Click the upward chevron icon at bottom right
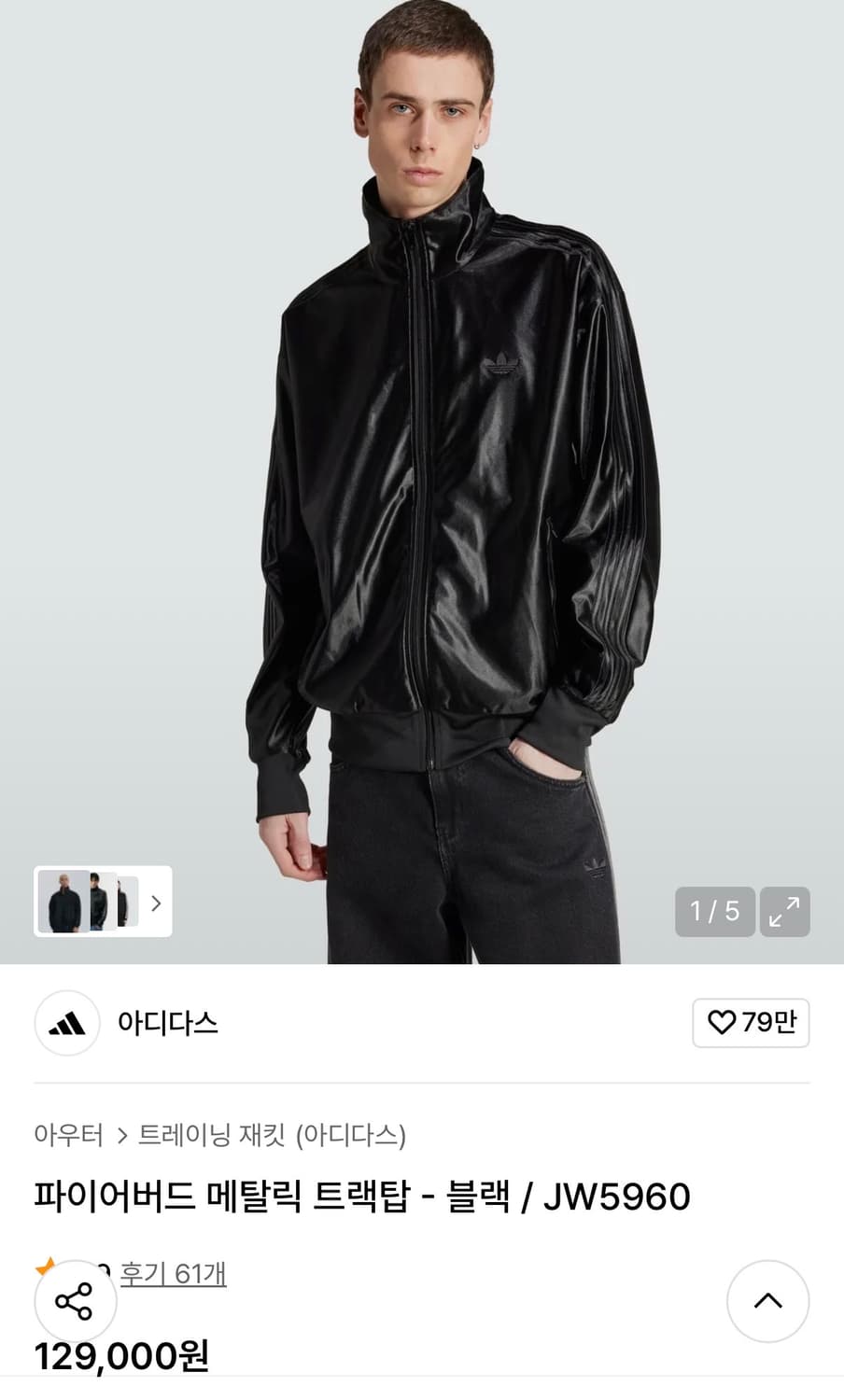The image size is (844, 1400). click(x=769, y=1300)
